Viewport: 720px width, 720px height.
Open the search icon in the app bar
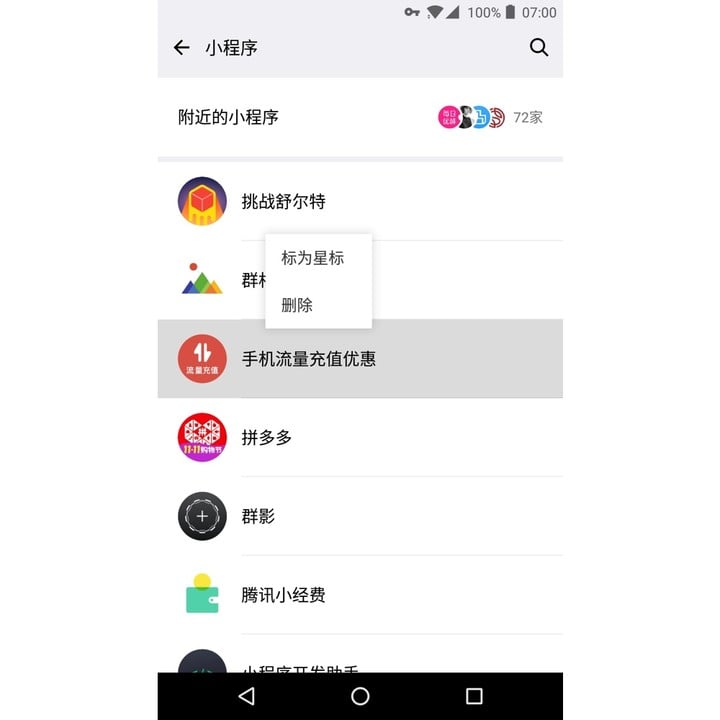click(539, 47)
